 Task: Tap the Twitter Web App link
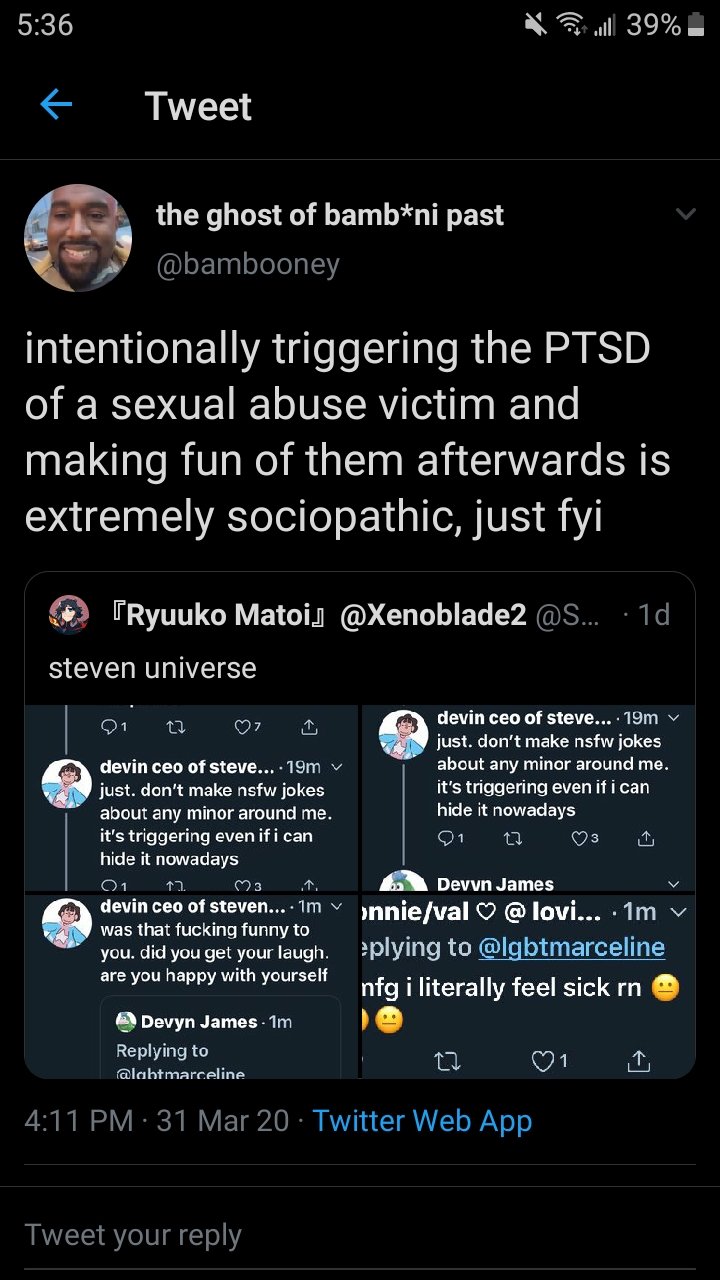pyautogui.click(x=422, y=1121)
